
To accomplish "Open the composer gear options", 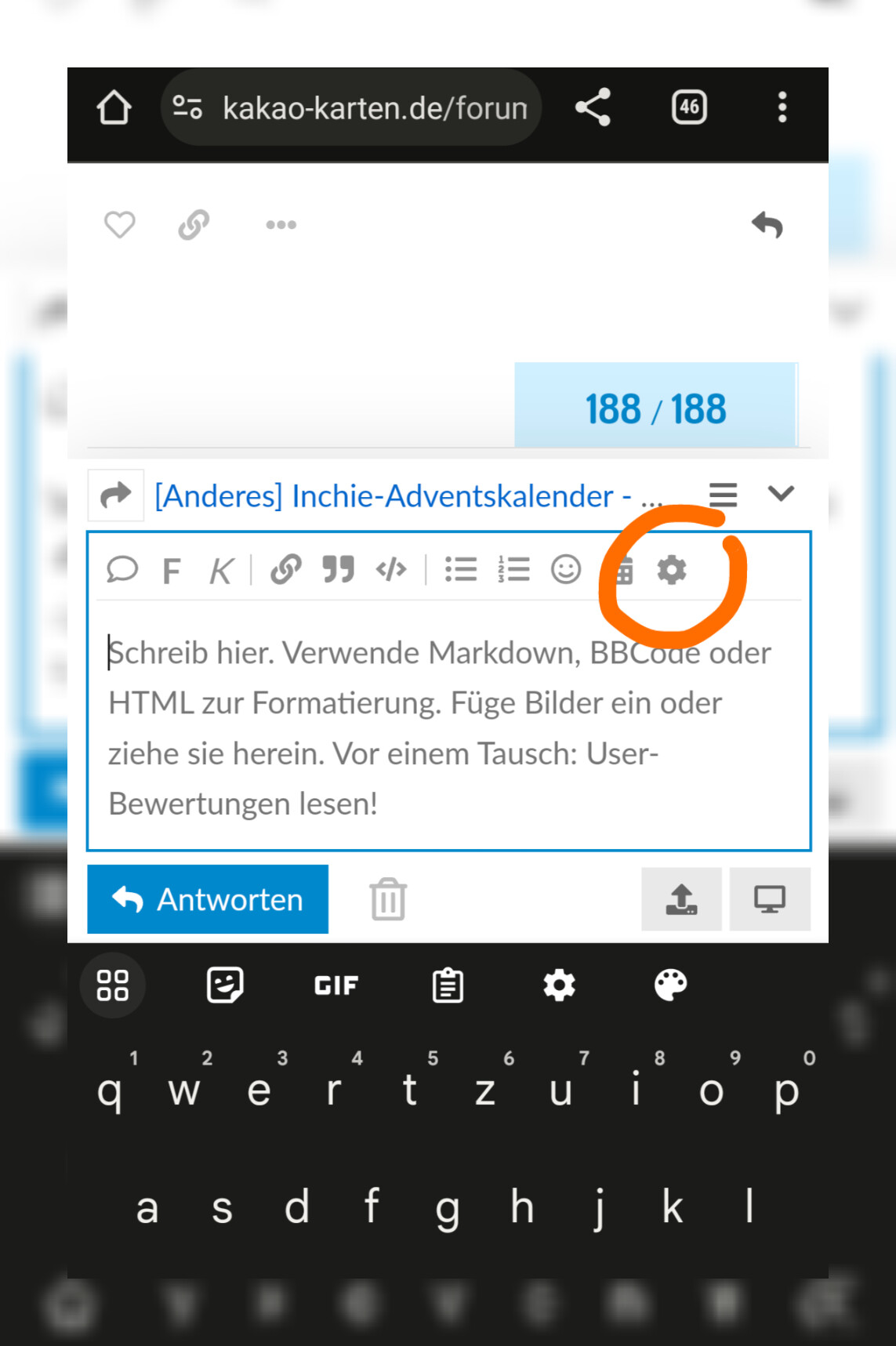I will click(671, 570).
